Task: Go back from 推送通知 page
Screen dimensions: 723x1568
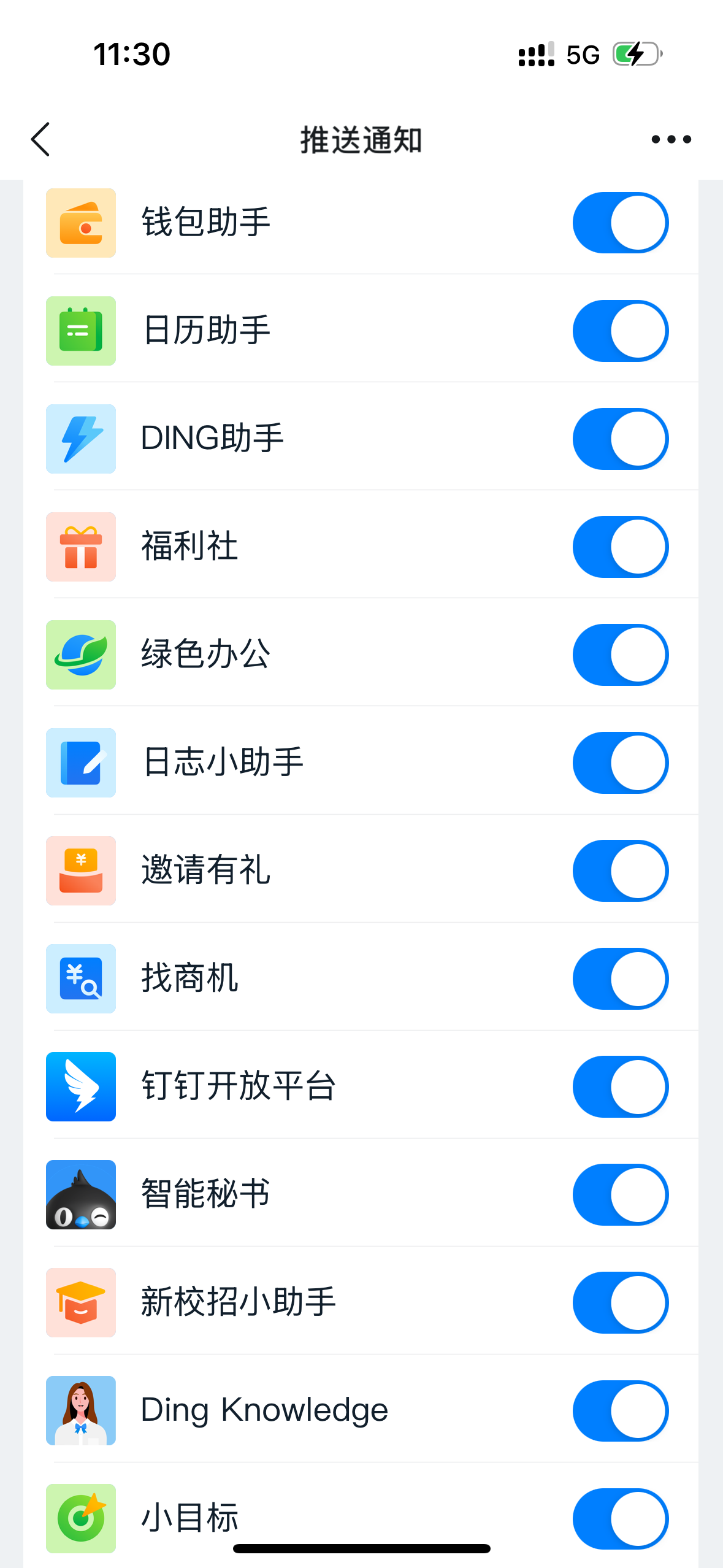Action: coord(40,139)
